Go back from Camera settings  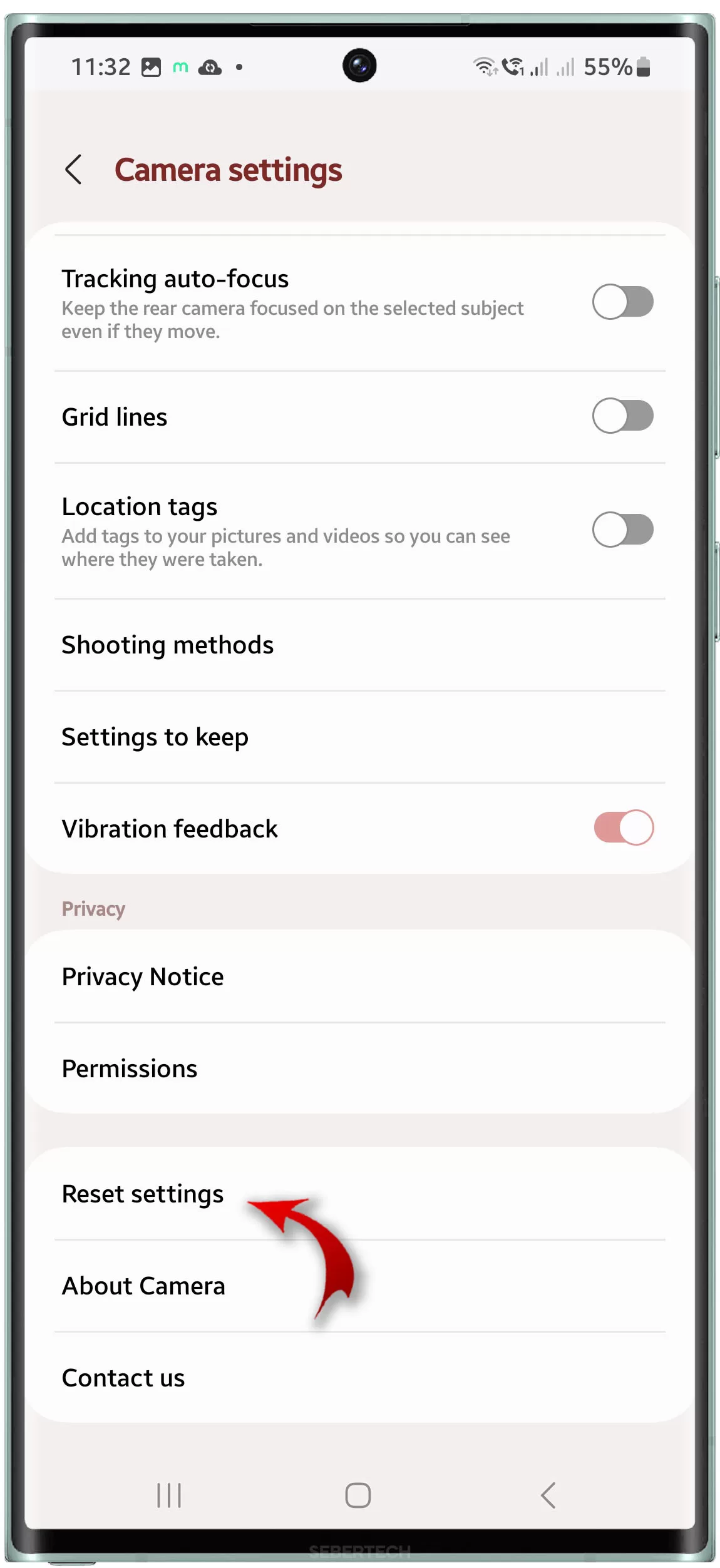tap(73, 170)
